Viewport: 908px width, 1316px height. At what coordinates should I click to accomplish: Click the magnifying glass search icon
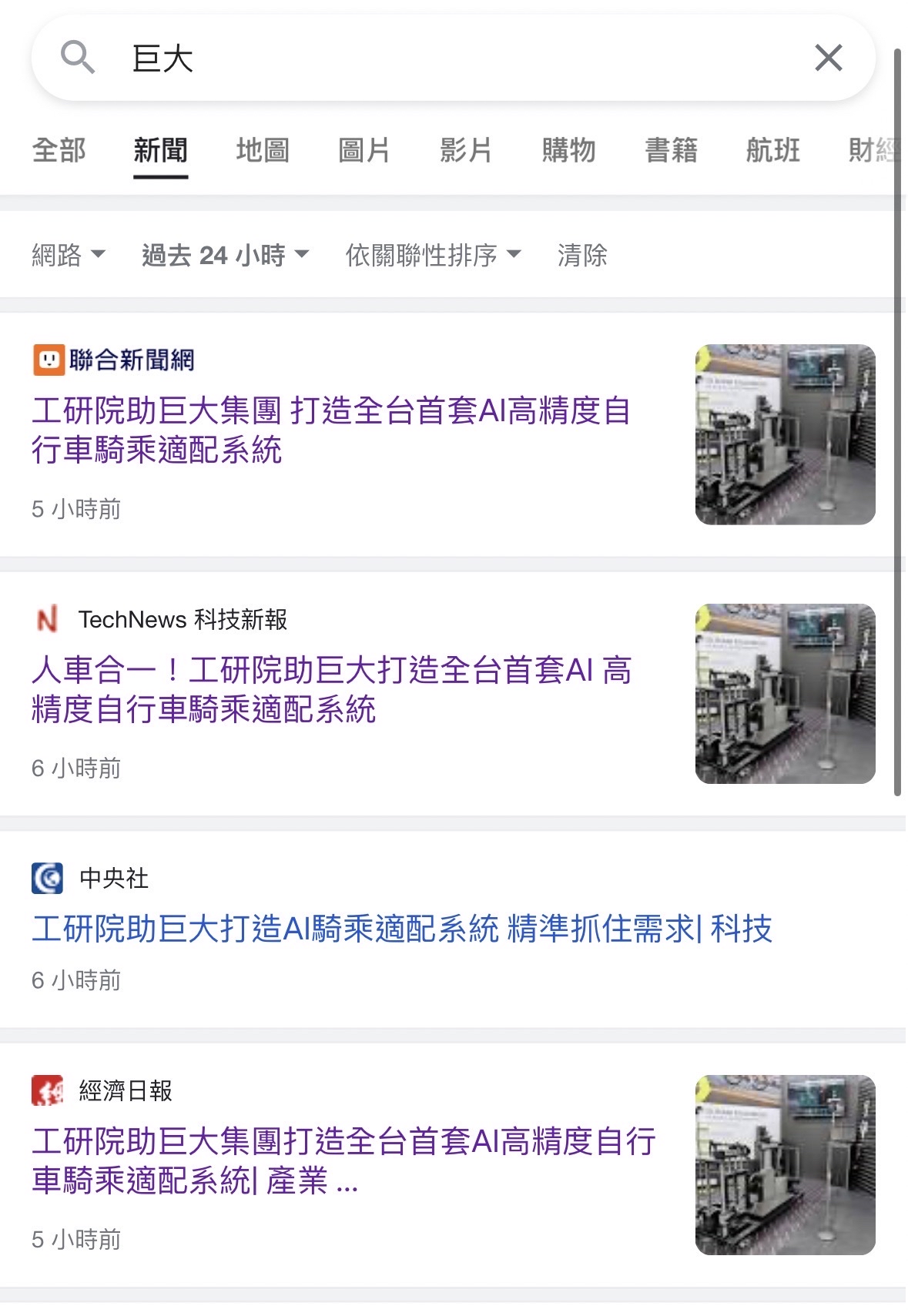click(x=79, y=57)
